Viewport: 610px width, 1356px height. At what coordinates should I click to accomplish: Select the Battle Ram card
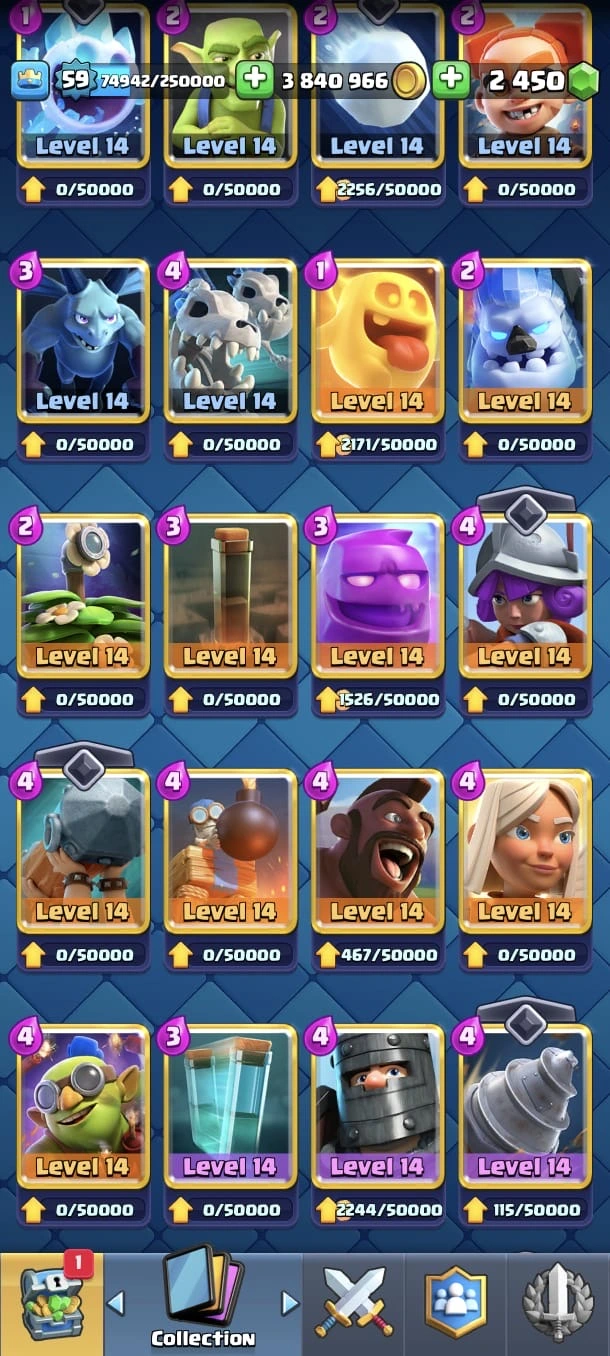coord(83,850)
